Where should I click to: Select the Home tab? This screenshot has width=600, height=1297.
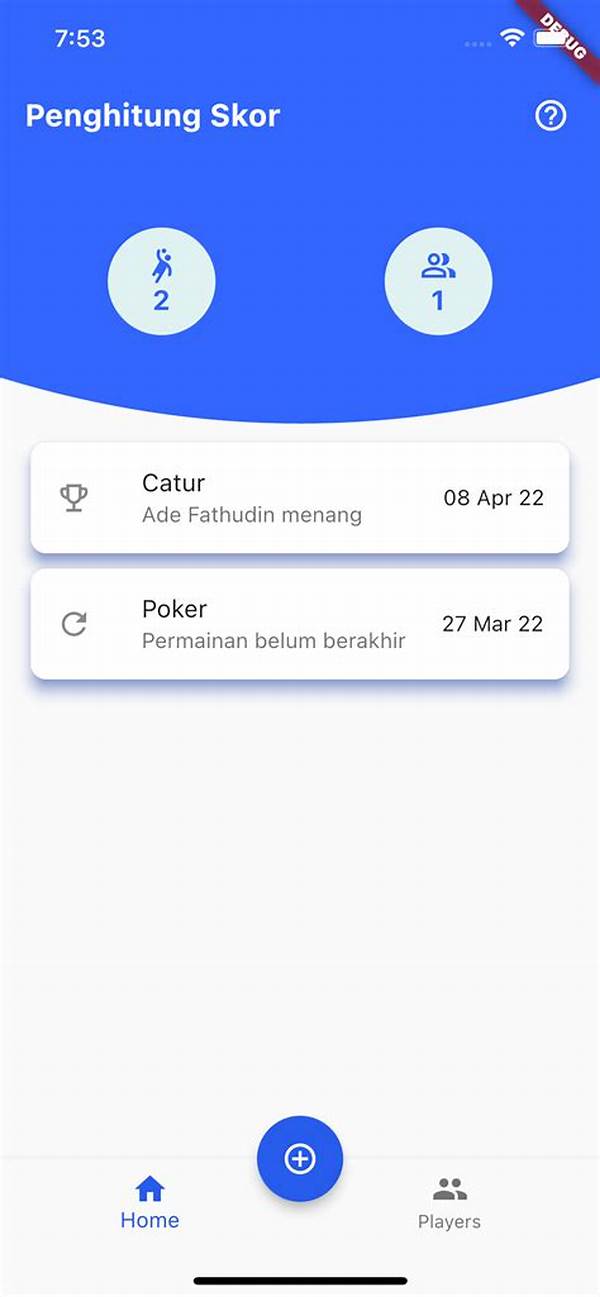(150, 1203)
